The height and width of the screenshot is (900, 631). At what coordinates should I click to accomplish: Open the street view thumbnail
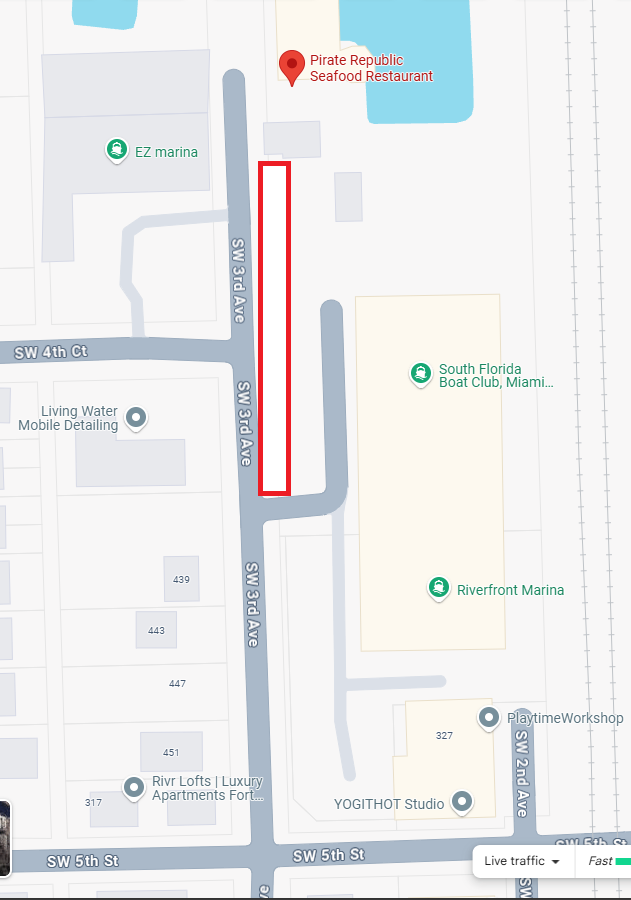4,837
